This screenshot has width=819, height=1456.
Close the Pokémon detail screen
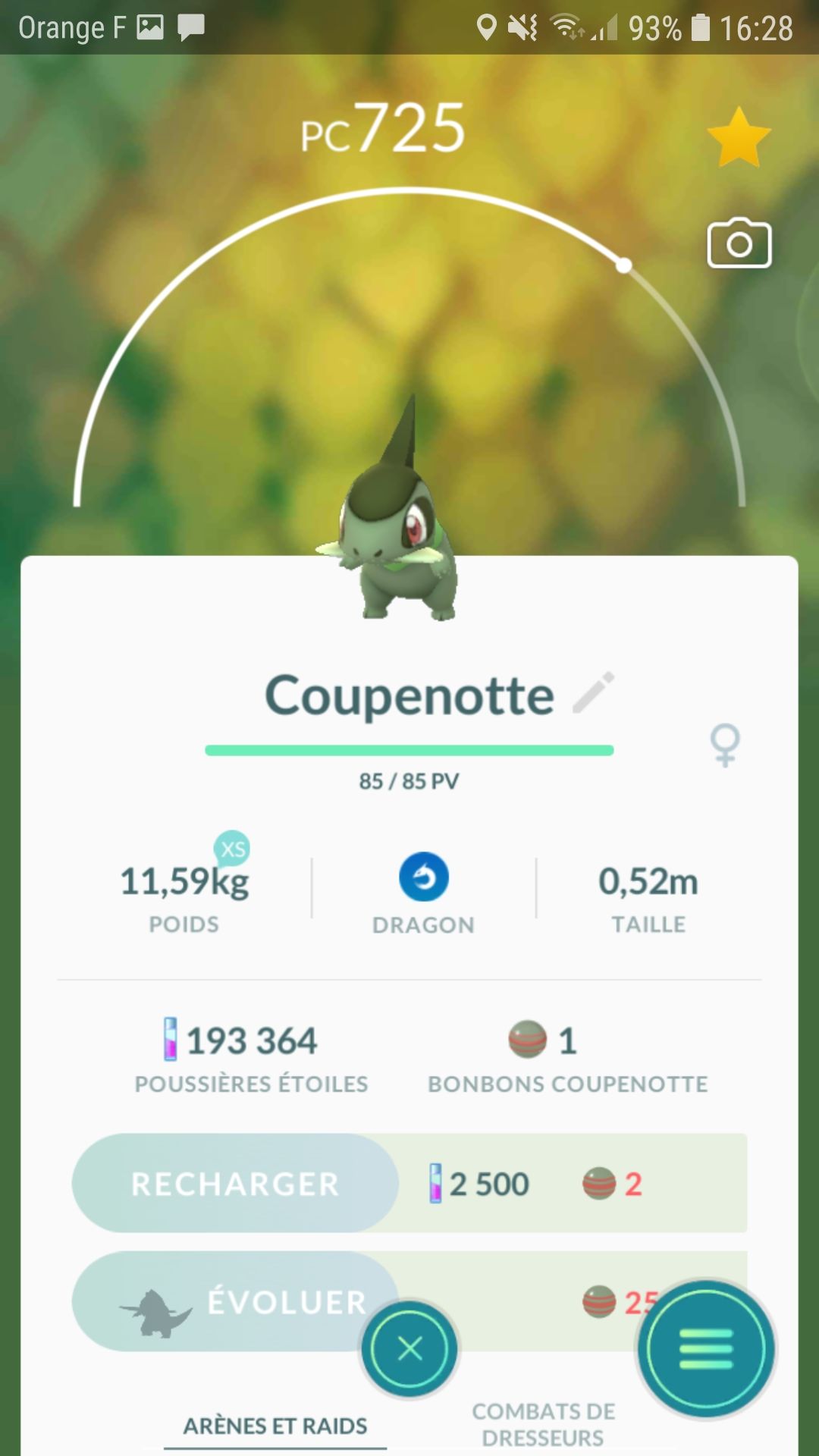pyautogui.click(x=409, y=1349)
